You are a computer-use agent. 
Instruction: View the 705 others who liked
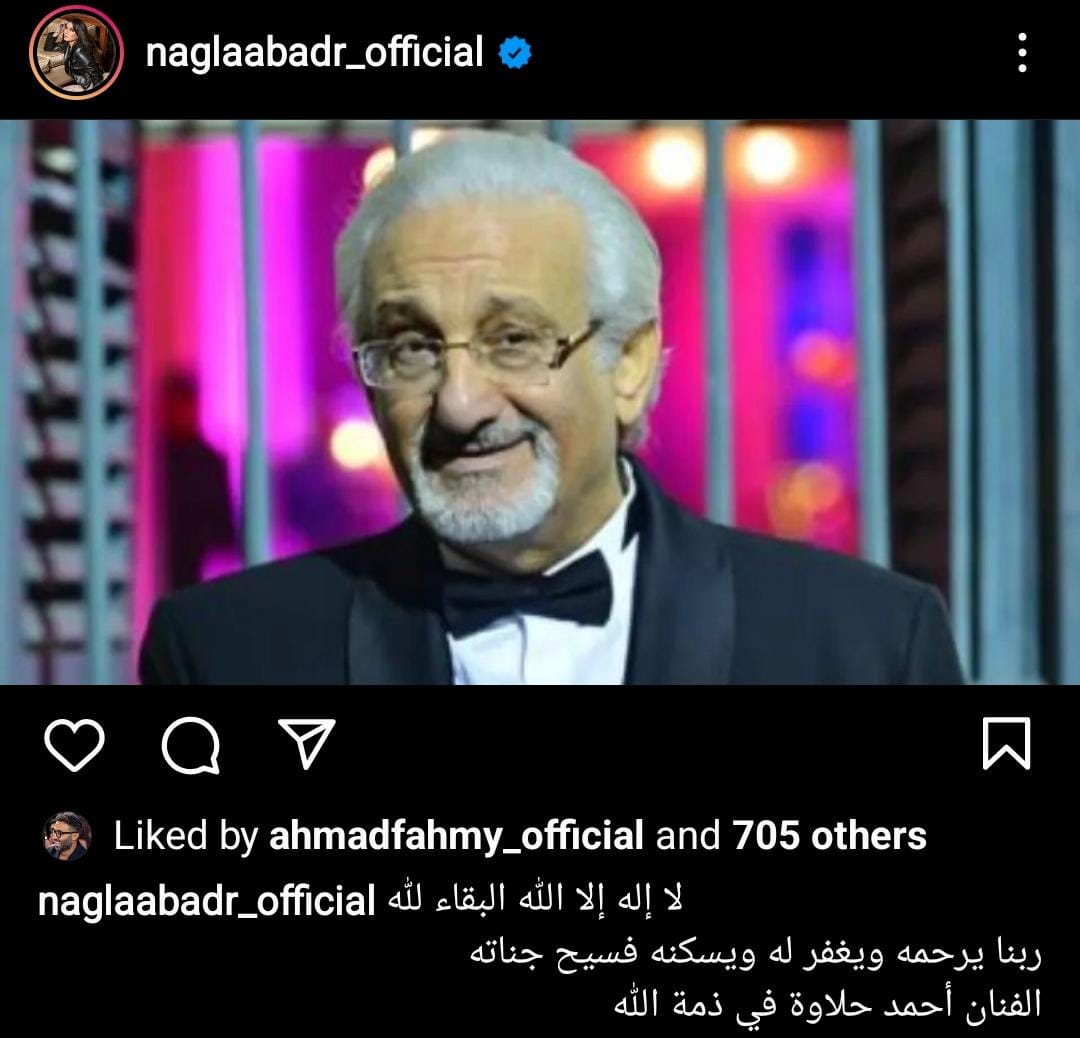(829, 836)
